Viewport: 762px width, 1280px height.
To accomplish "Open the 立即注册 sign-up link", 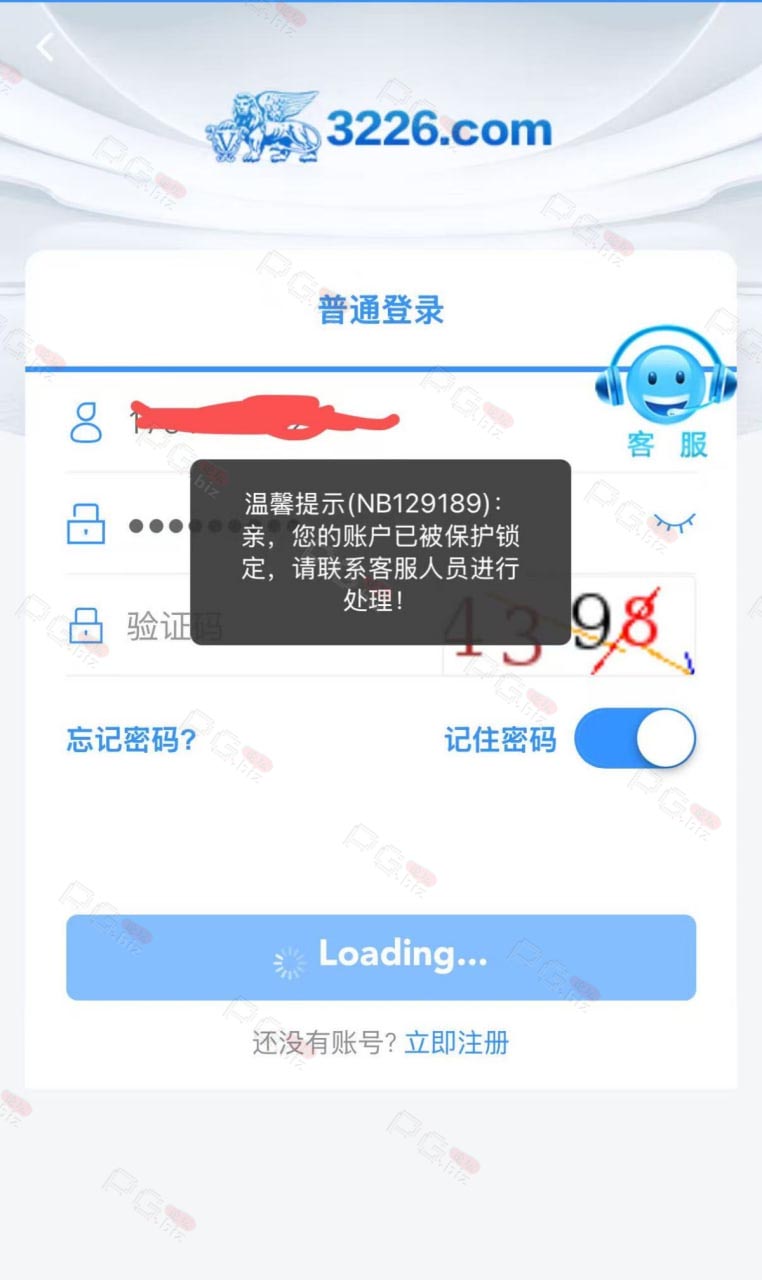I will 457,1043.
